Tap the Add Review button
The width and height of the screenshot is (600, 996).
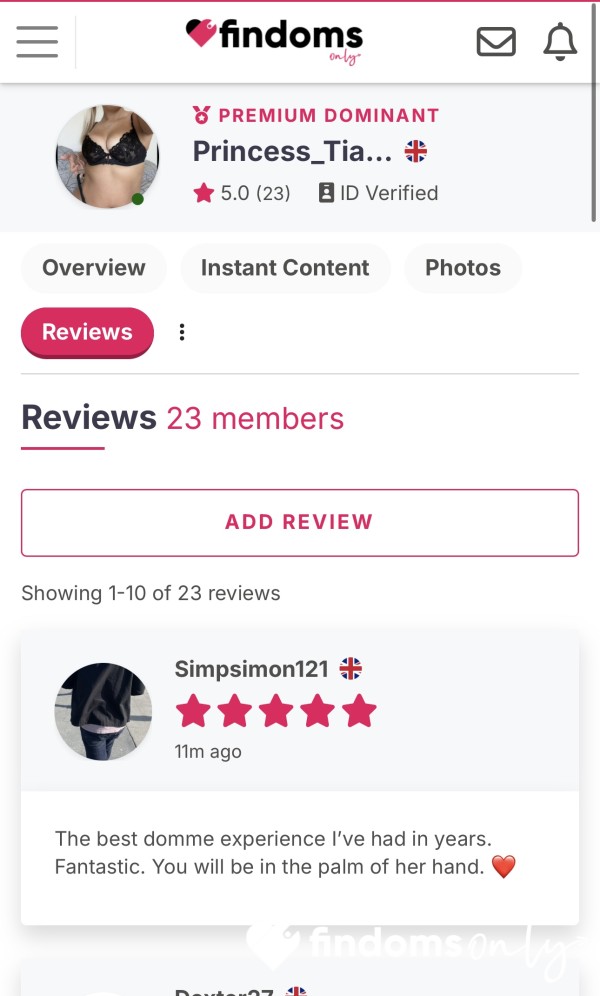click(300, 522)
